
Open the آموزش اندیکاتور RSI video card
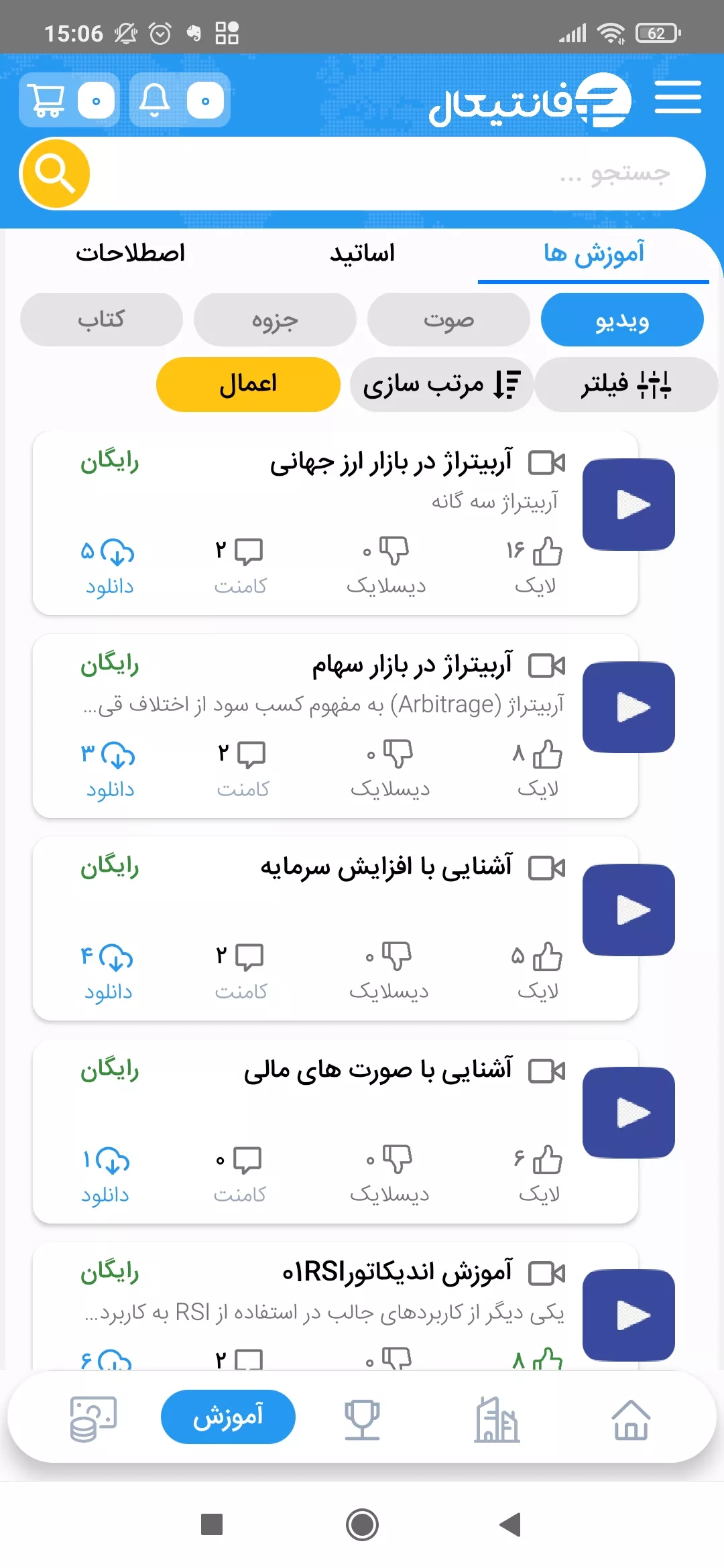[x=396, y=1272]
